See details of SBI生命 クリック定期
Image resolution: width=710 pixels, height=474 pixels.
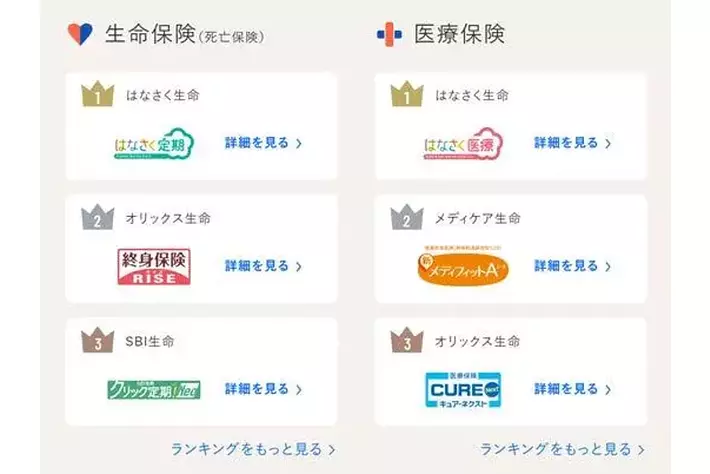coord(262,389)
